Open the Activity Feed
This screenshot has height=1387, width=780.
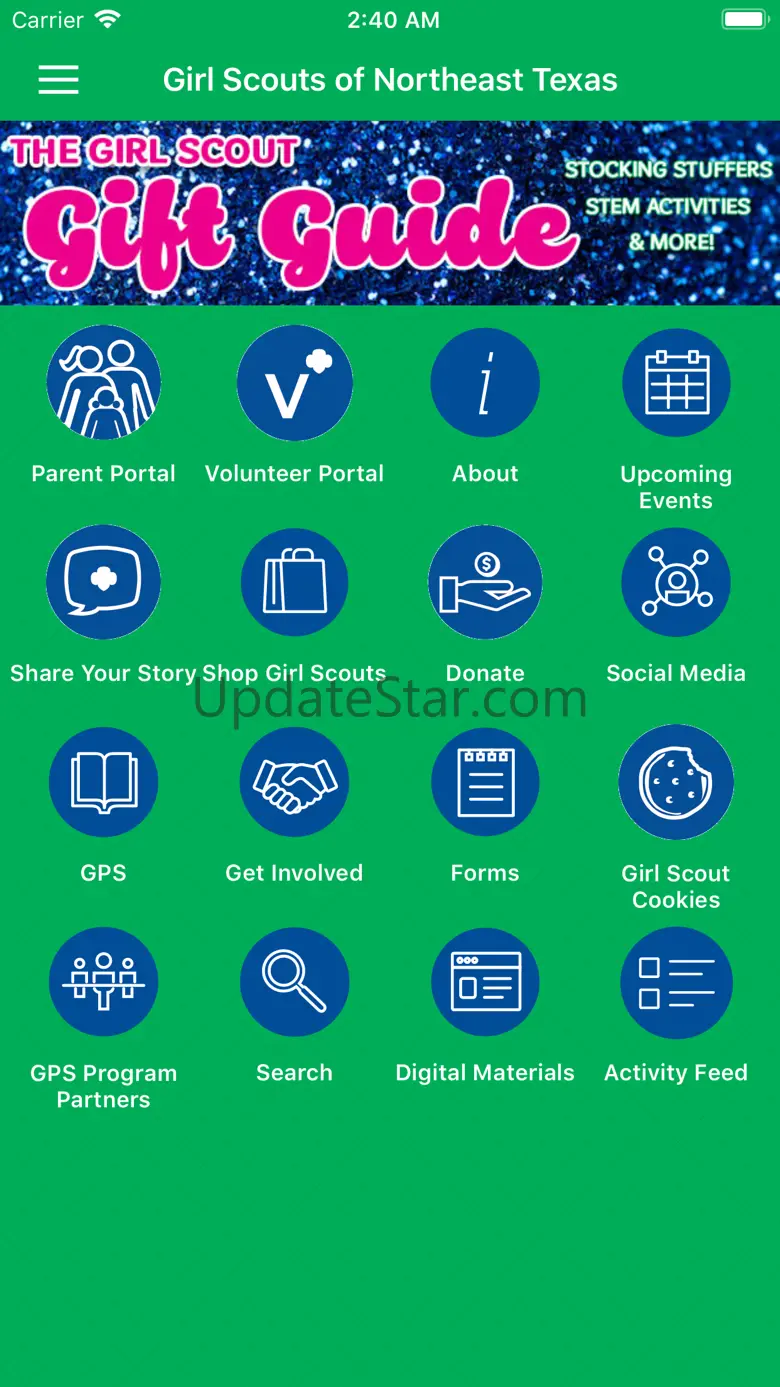(x=676, y=982)
